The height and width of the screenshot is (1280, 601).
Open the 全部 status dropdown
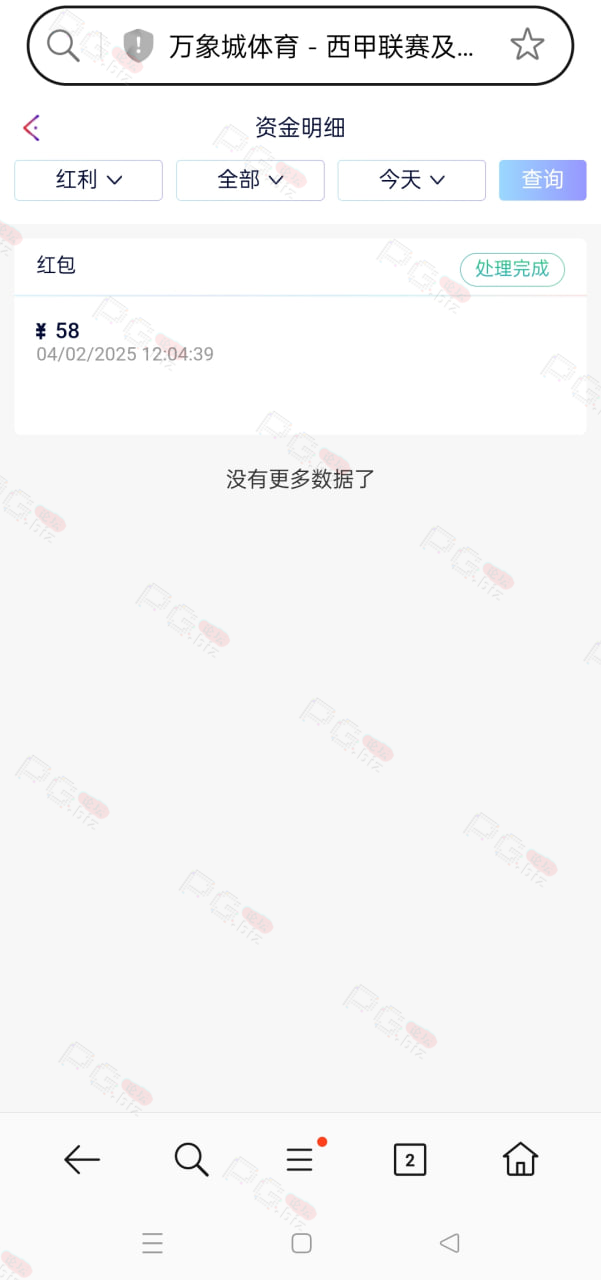(250, 180)
